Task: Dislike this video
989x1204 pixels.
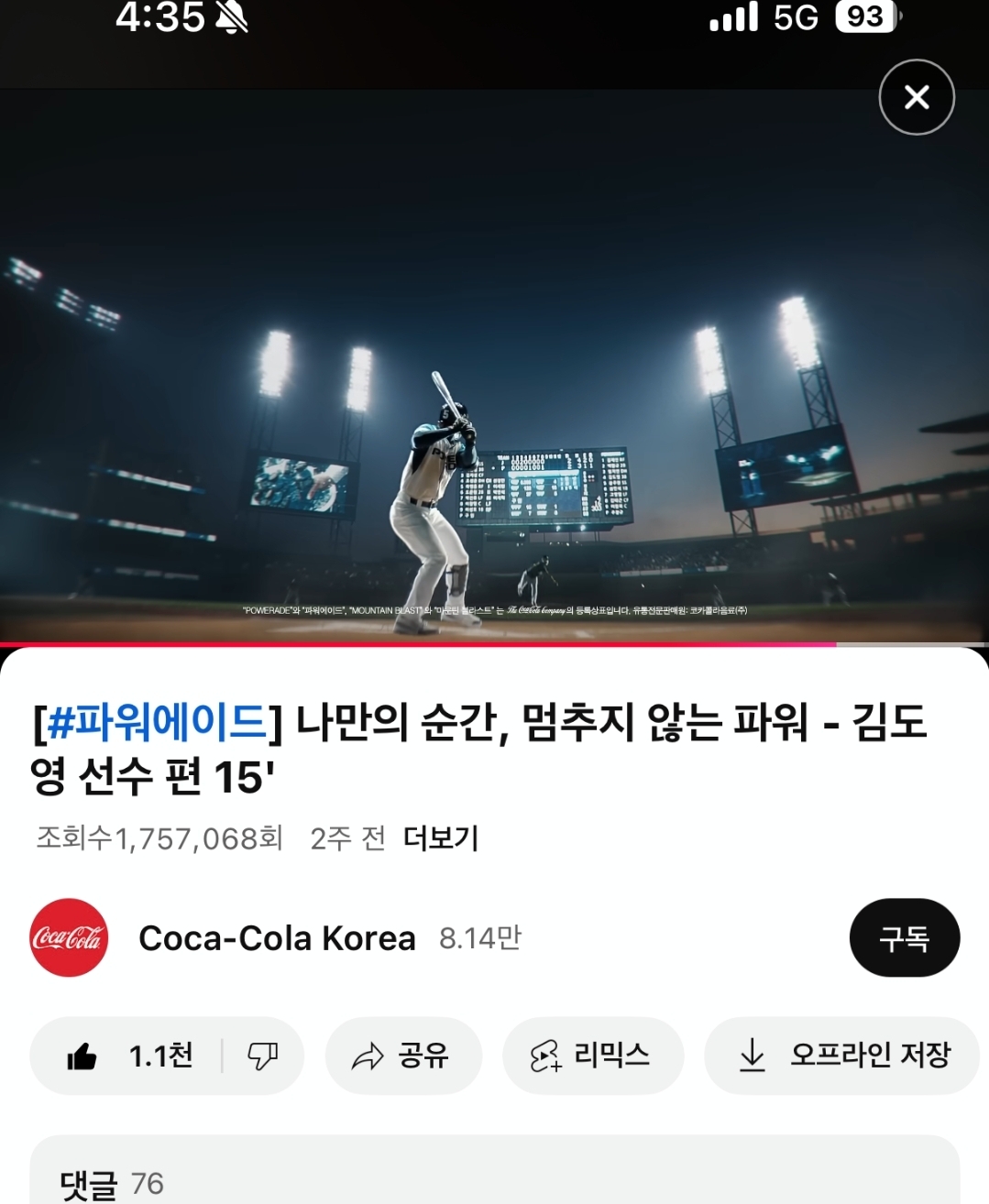Action: 263,1056
